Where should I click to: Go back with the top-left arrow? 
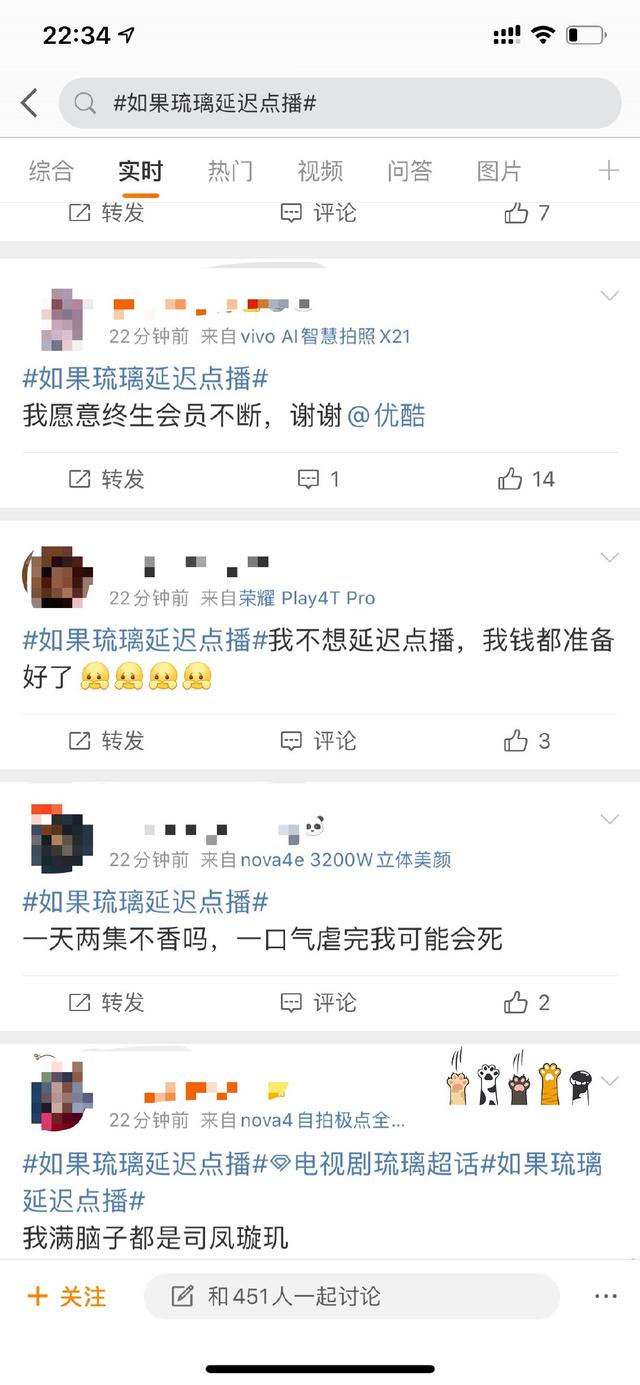pos(29,102)
